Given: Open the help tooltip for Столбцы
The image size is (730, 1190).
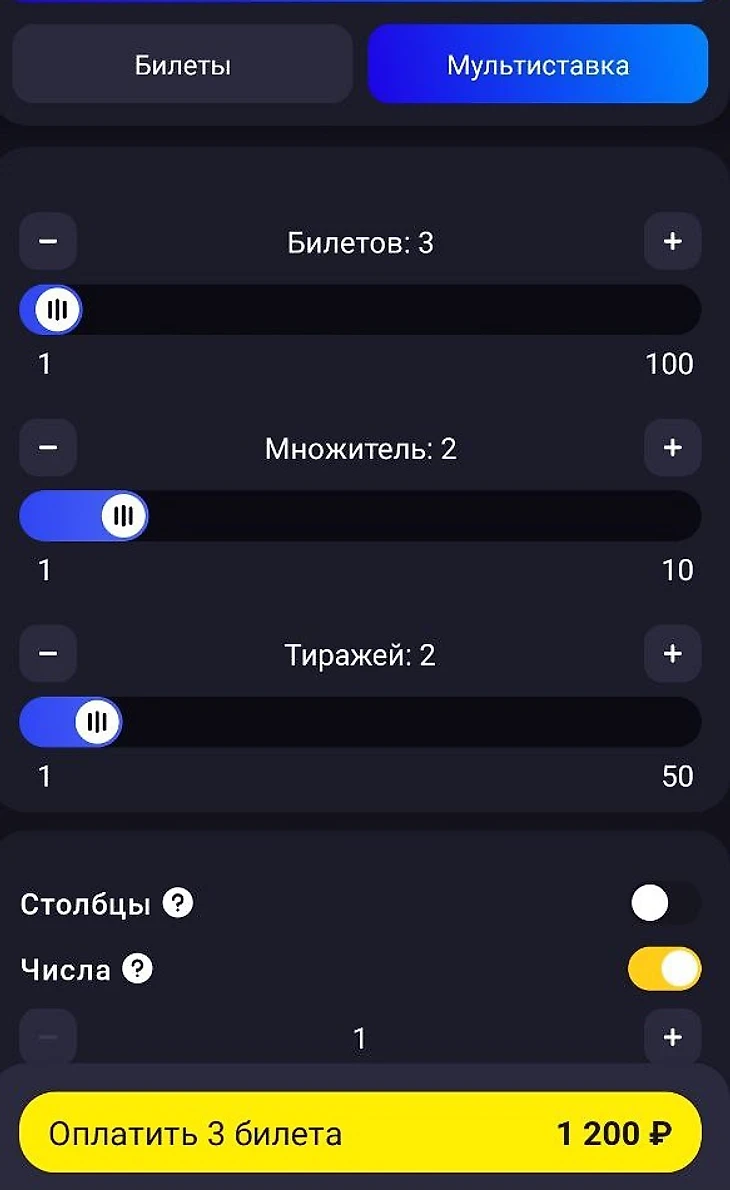Looking at the screenshot, I should pyautogui.click(x=177, y=904).
